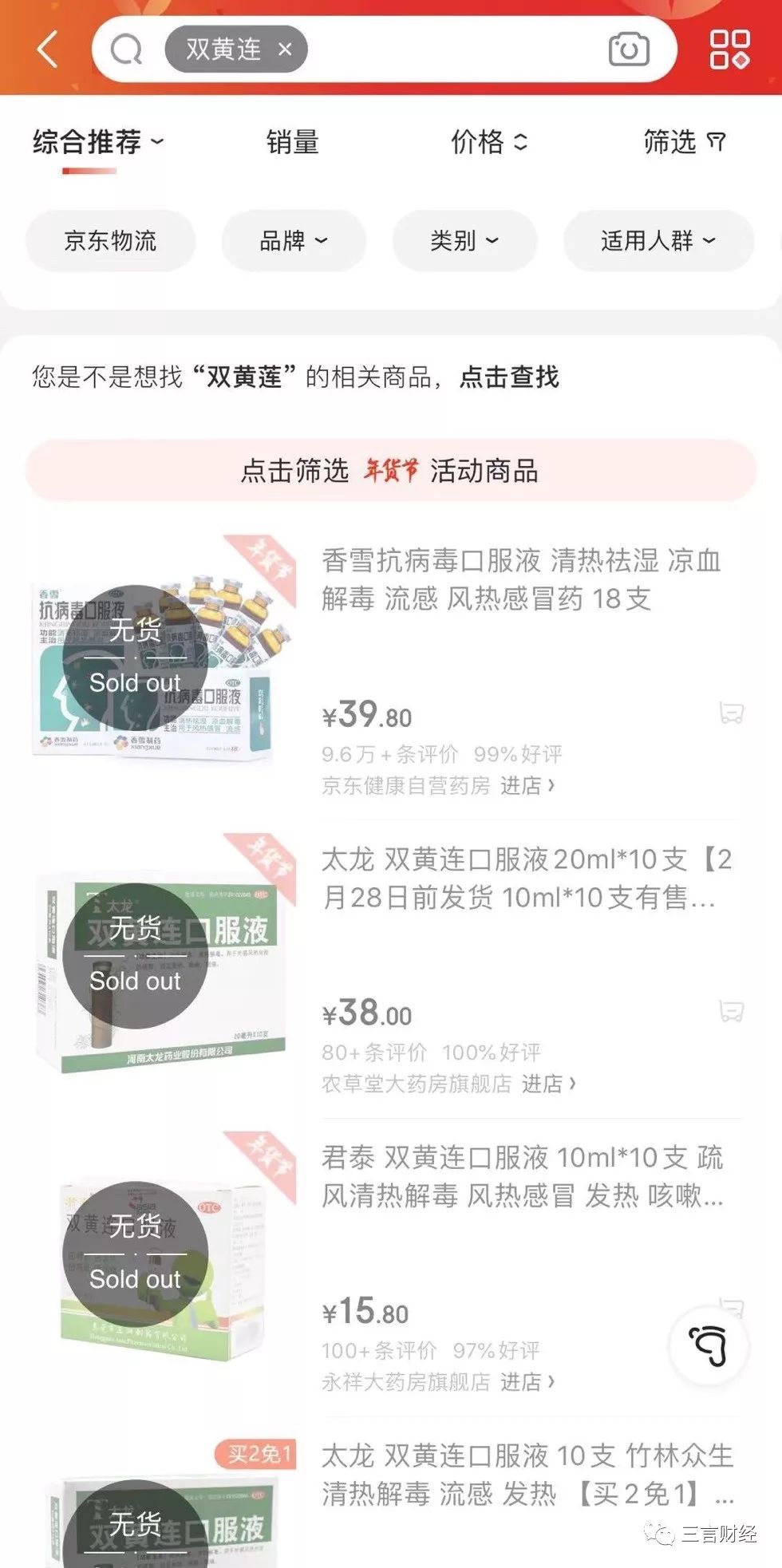
Task: Filter 年货节 activity products via banner
Action: click(390, 471)
